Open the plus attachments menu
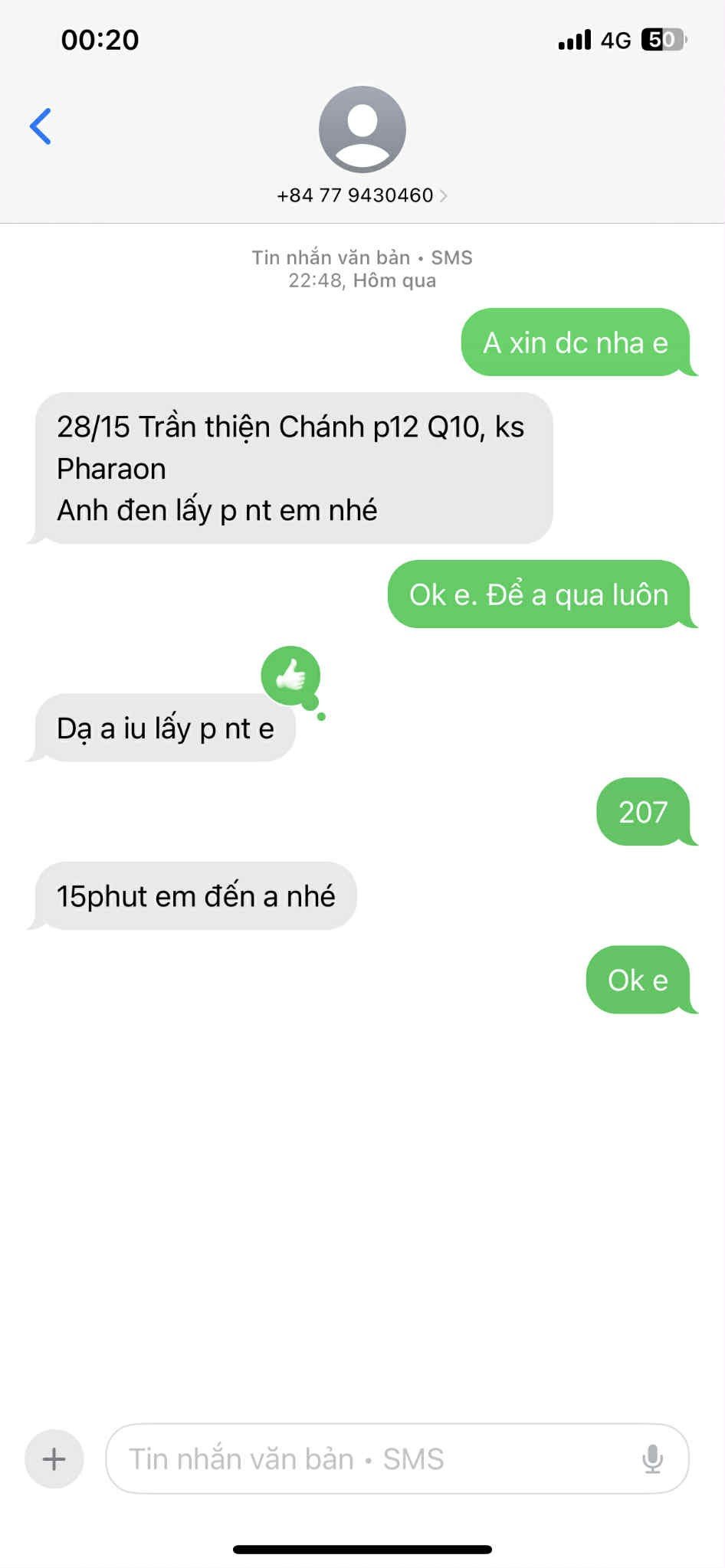The image size is (725, 1568). click(x=54, y=1458)
